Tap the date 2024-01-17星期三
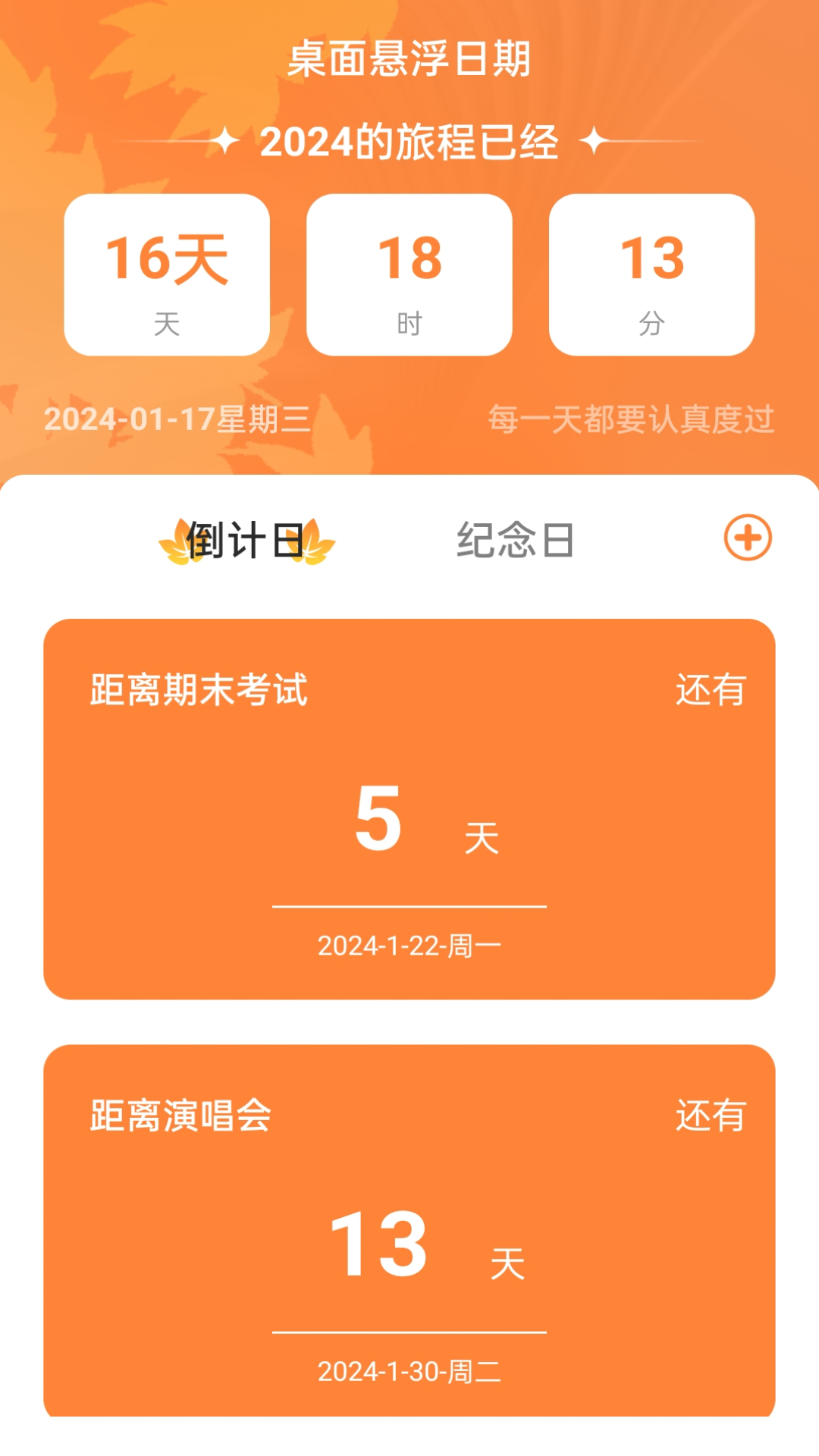The height and width of the screenshot is (1456, 819). tap(178, 419)
